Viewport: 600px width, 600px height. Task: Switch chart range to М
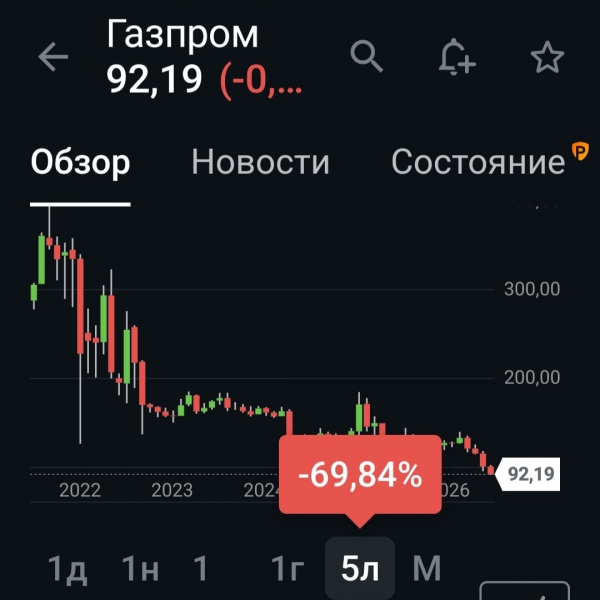pyautogui.click(x=427, y=568)
